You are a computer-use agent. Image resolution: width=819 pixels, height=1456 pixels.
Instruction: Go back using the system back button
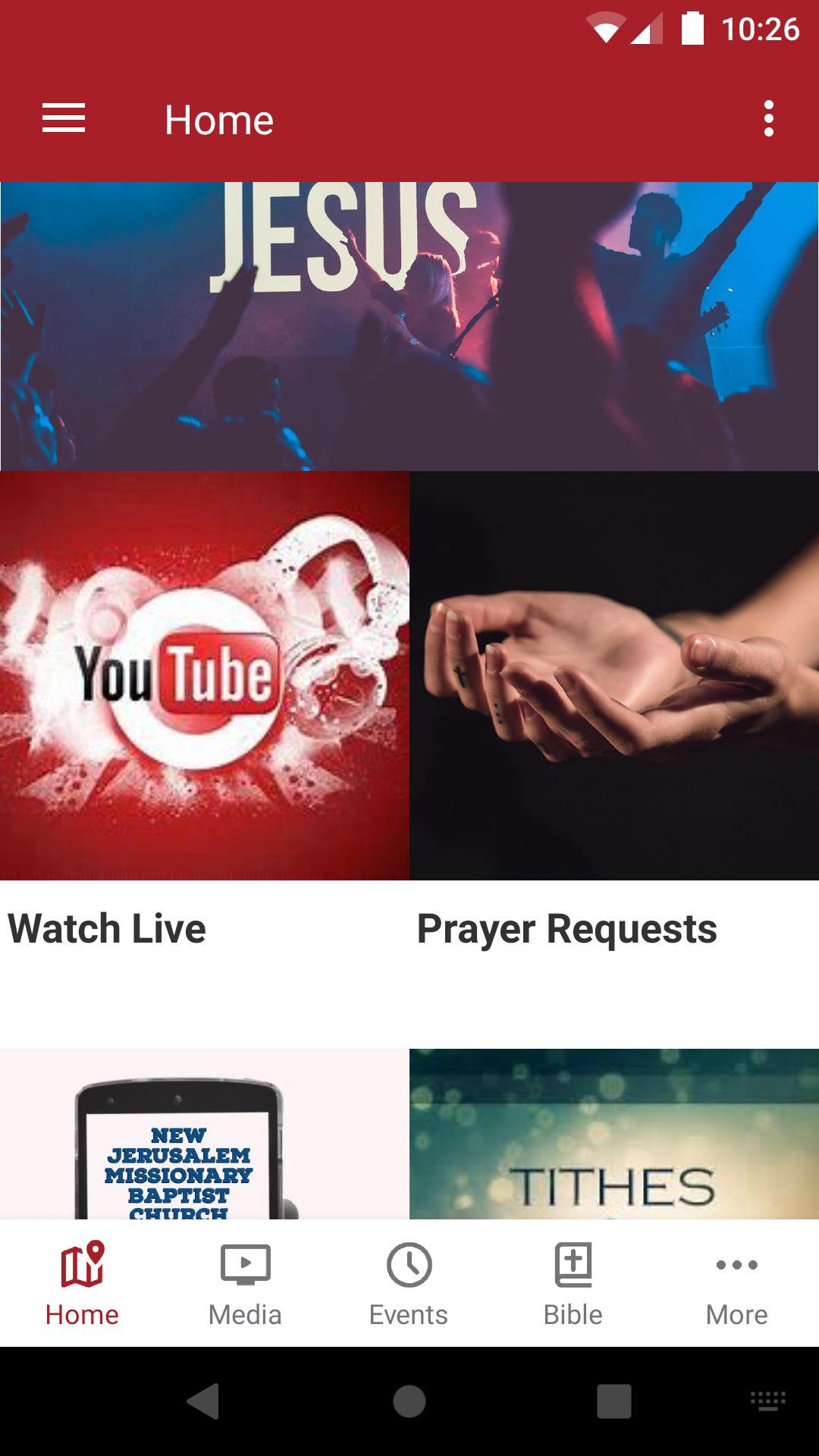point(203,1401)
